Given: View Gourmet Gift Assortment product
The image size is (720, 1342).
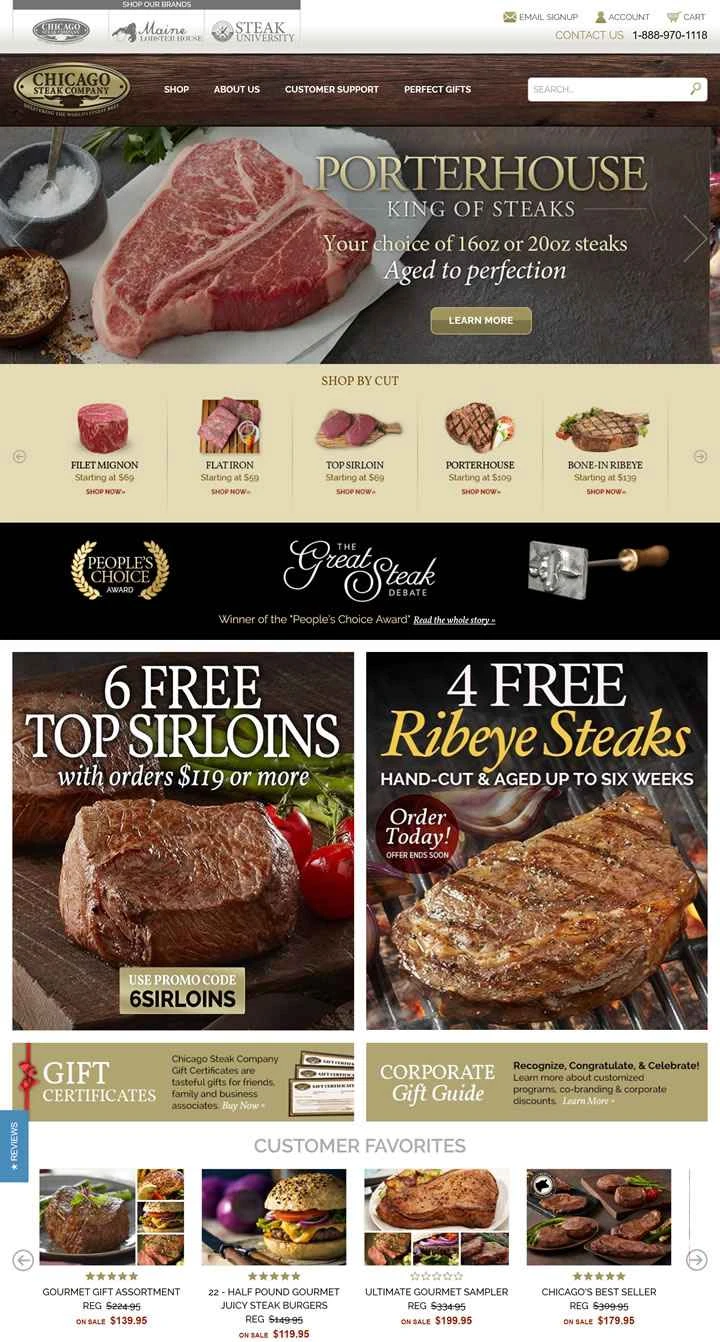Looking at the screenshot, I should point(111,1292).
